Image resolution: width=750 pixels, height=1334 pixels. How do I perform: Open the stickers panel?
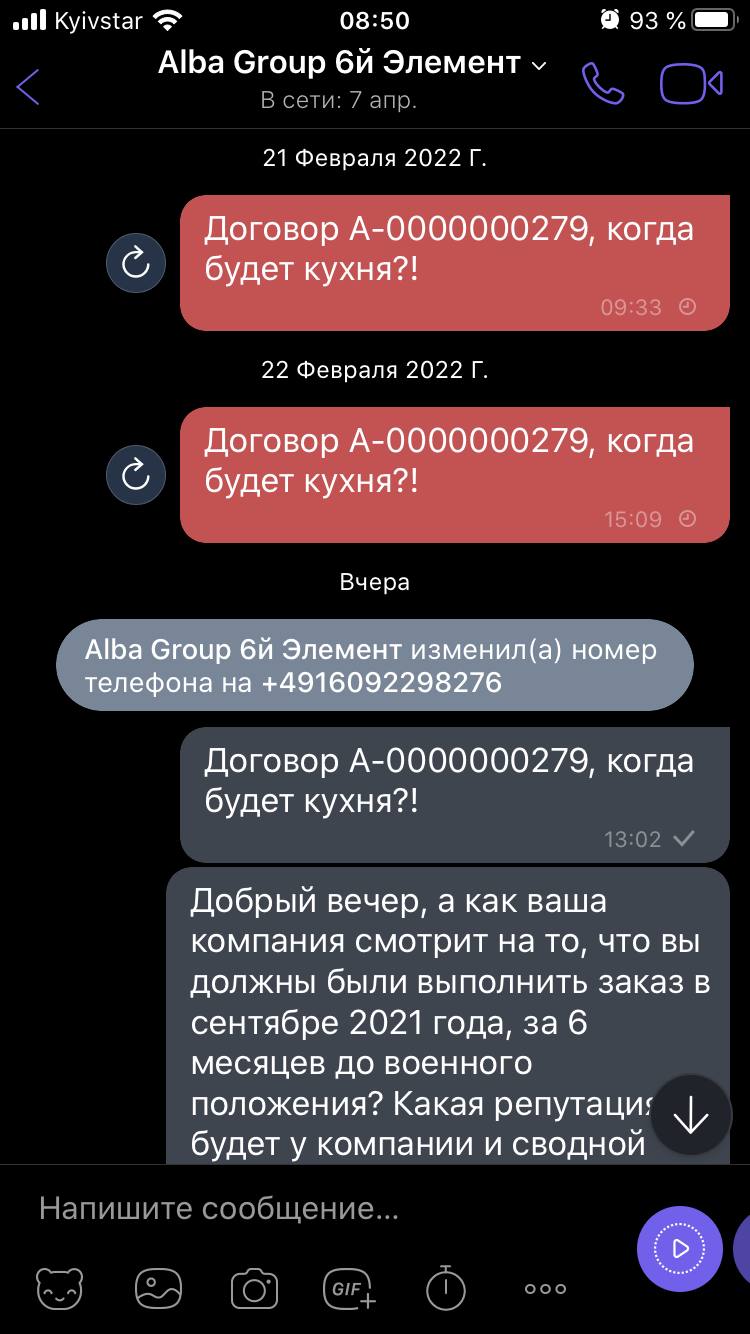click(x=60, y=1288)
